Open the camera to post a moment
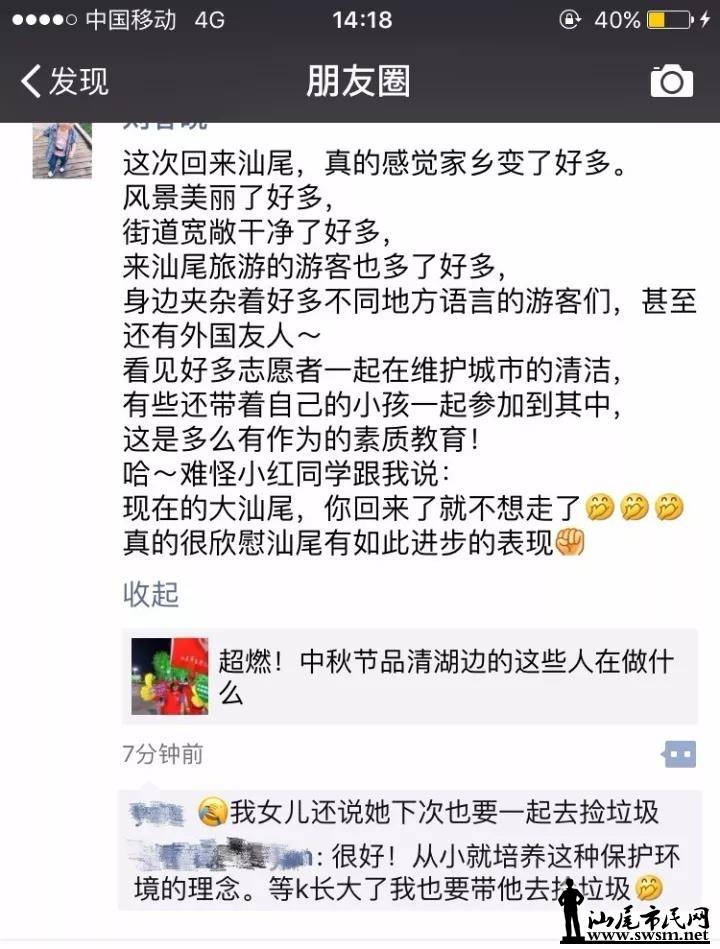 click(671, 81)
